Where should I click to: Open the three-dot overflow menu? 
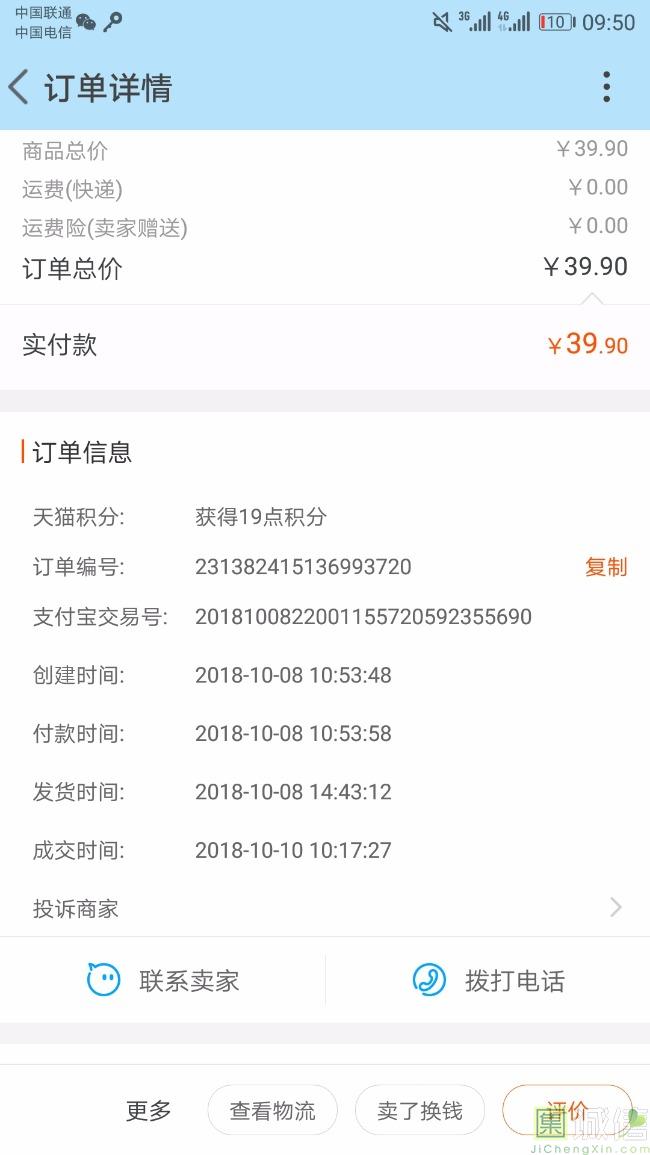coord(606,88)
